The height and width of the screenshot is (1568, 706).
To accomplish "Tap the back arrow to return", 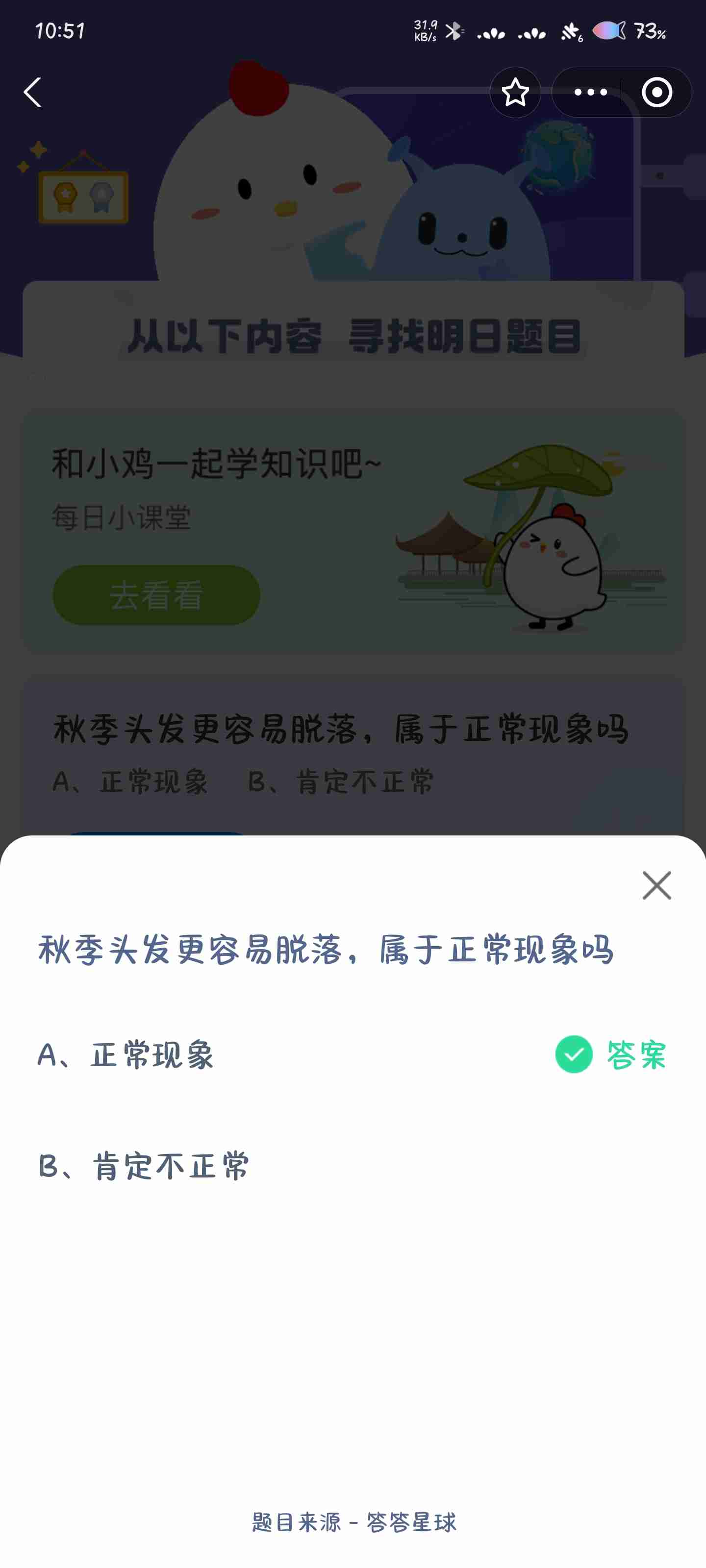I will (33, 91).
